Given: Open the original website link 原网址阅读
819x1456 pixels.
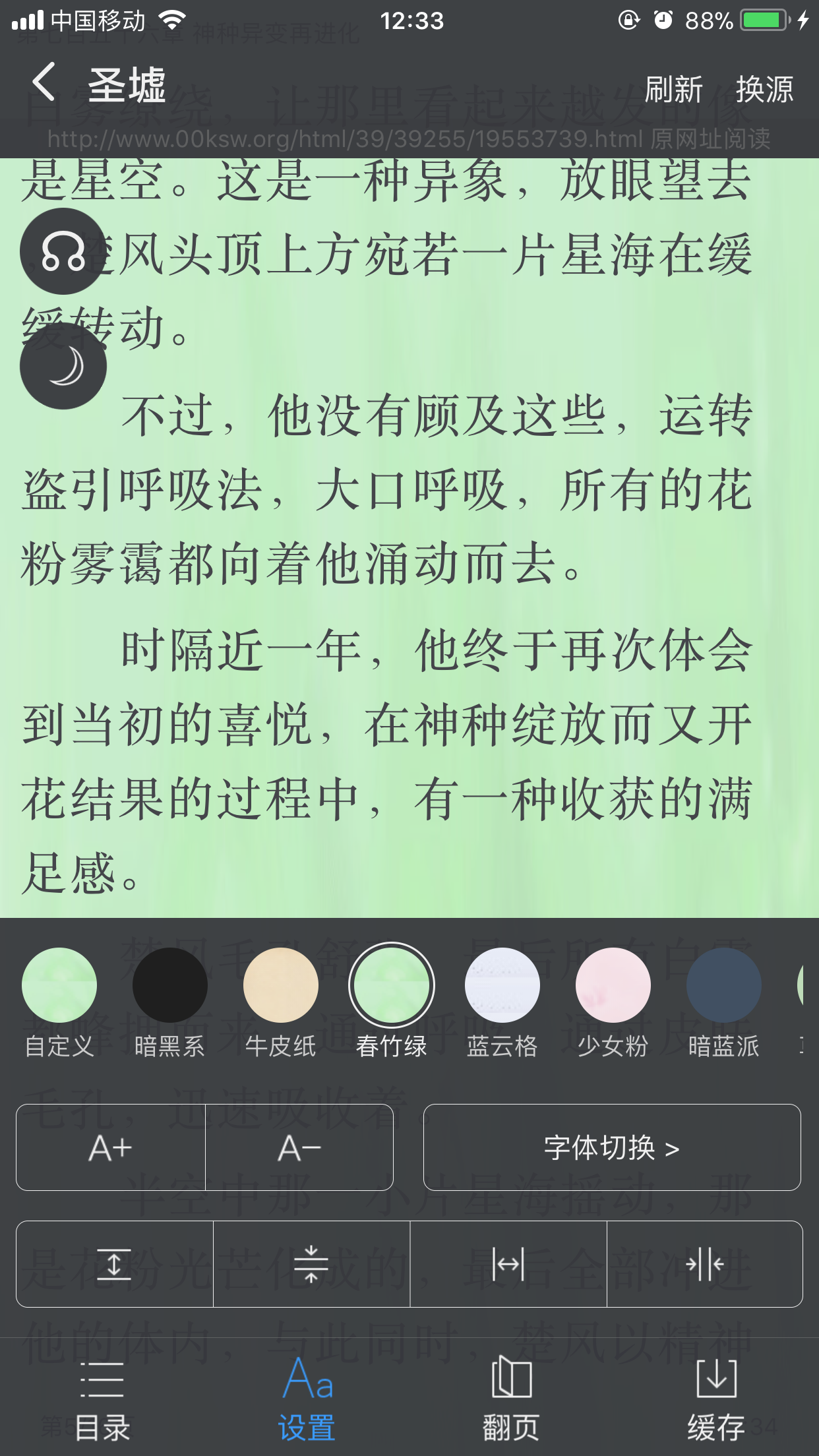Looking at the screenshot, I should coord(710,138).
